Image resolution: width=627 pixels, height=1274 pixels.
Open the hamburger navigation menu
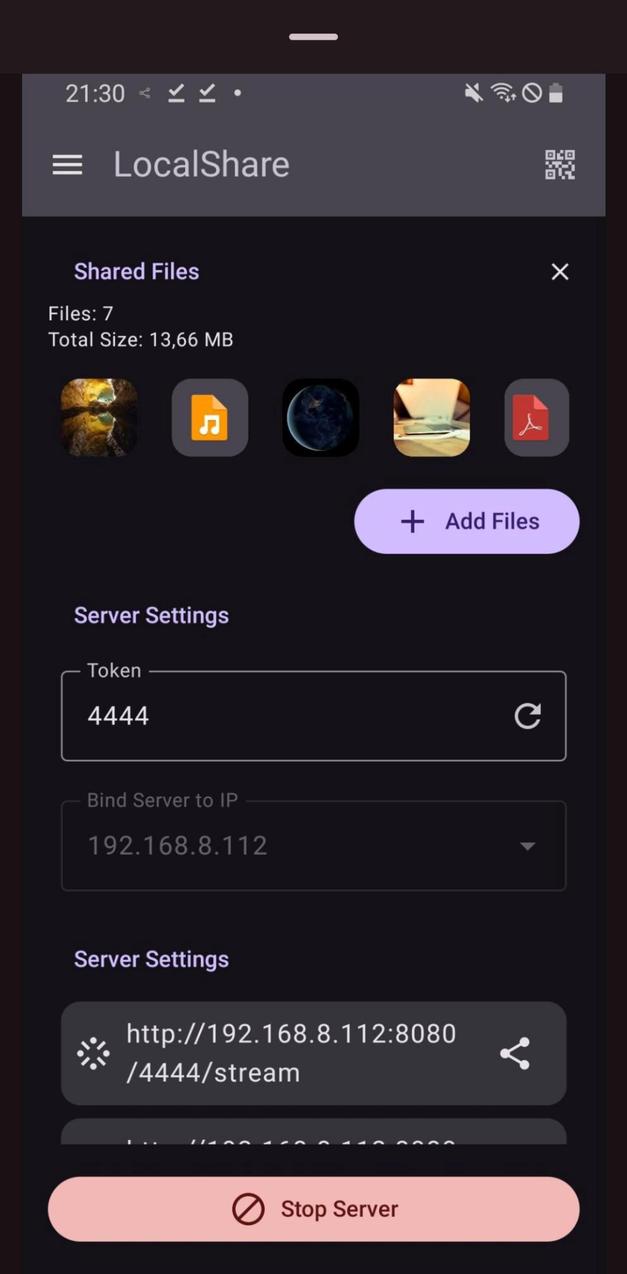pos(67,165)
